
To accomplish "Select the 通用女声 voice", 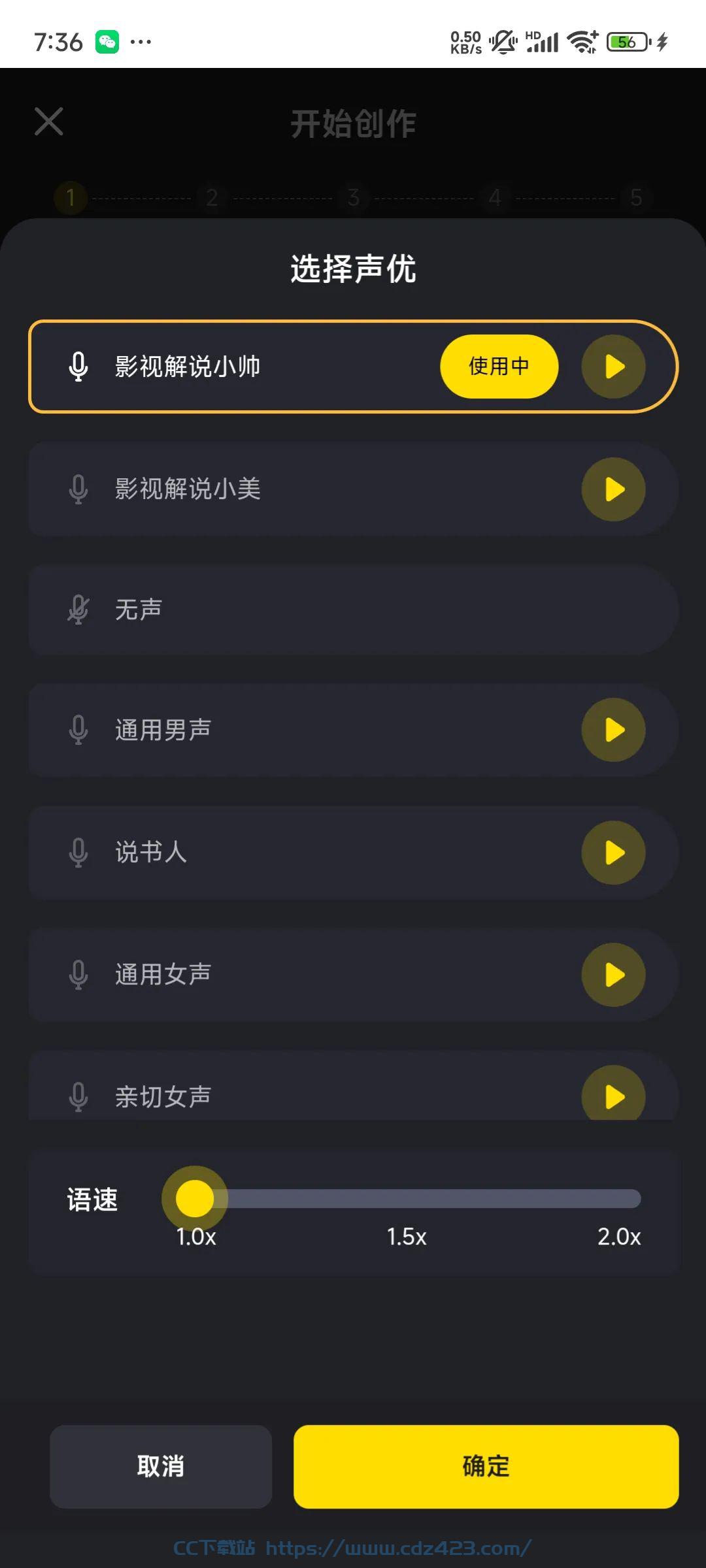I will pyautogui.click(x=353, y=975).
